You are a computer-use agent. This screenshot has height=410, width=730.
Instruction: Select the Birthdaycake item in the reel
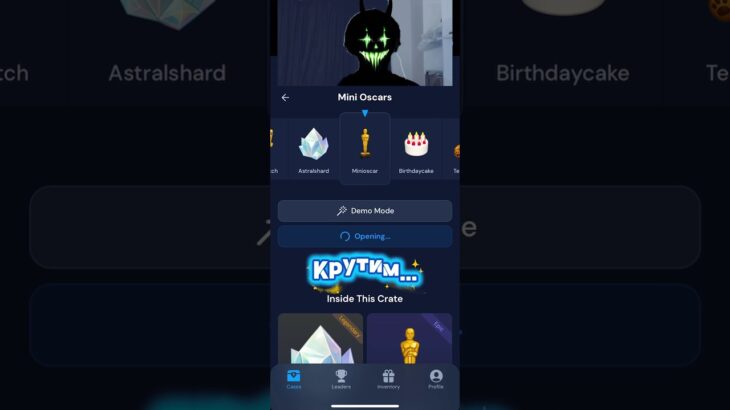tap(416, 150)
